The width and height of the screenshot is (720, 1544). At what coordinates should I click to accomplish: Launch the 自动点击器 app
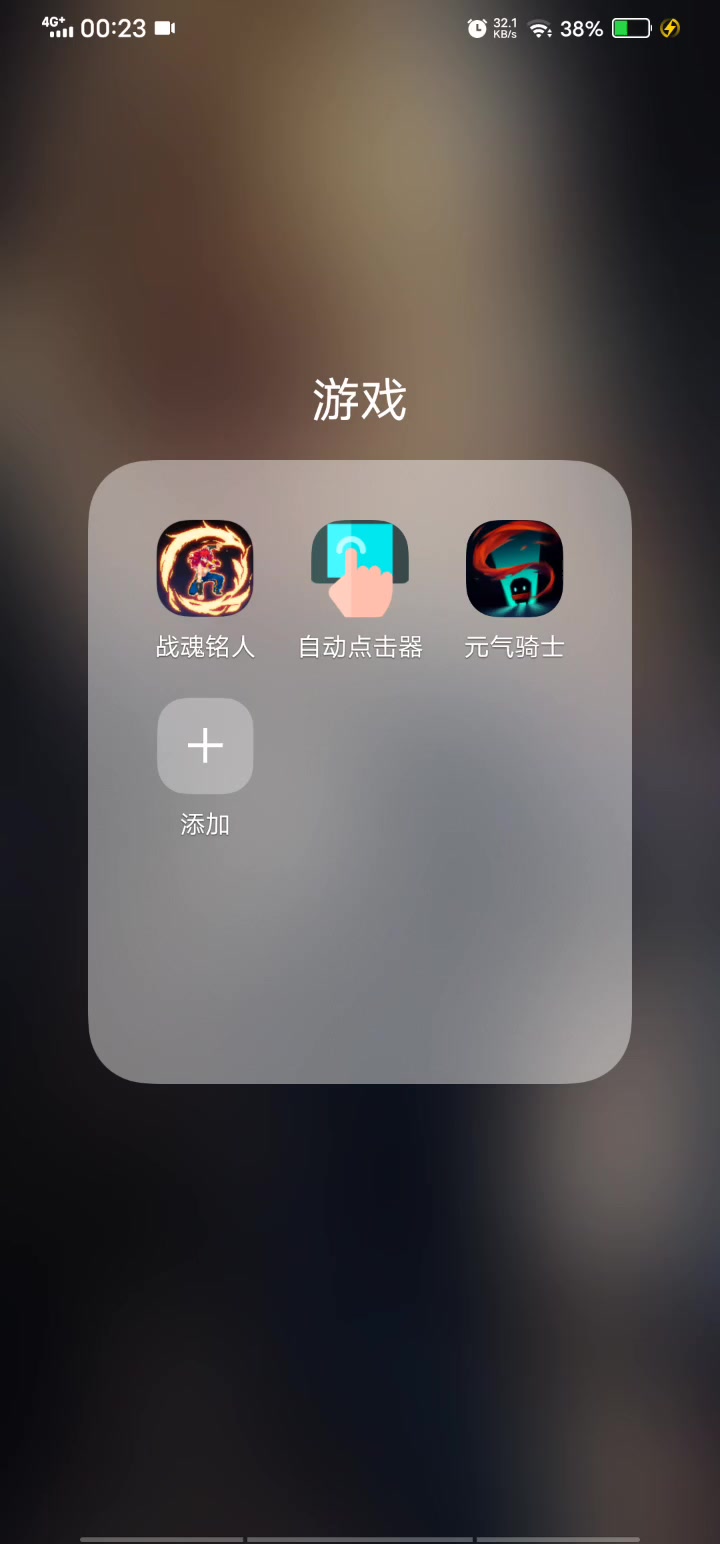click(x=360, y=568)
